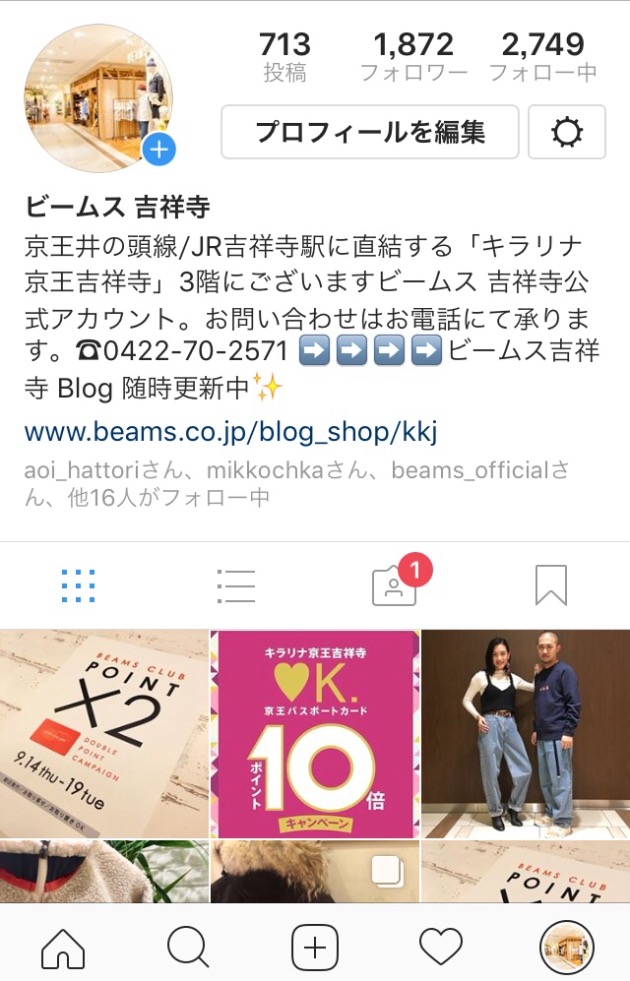The image size is (630, 981).
Task: View the 2,749 following list
Action: pos(543,56)
